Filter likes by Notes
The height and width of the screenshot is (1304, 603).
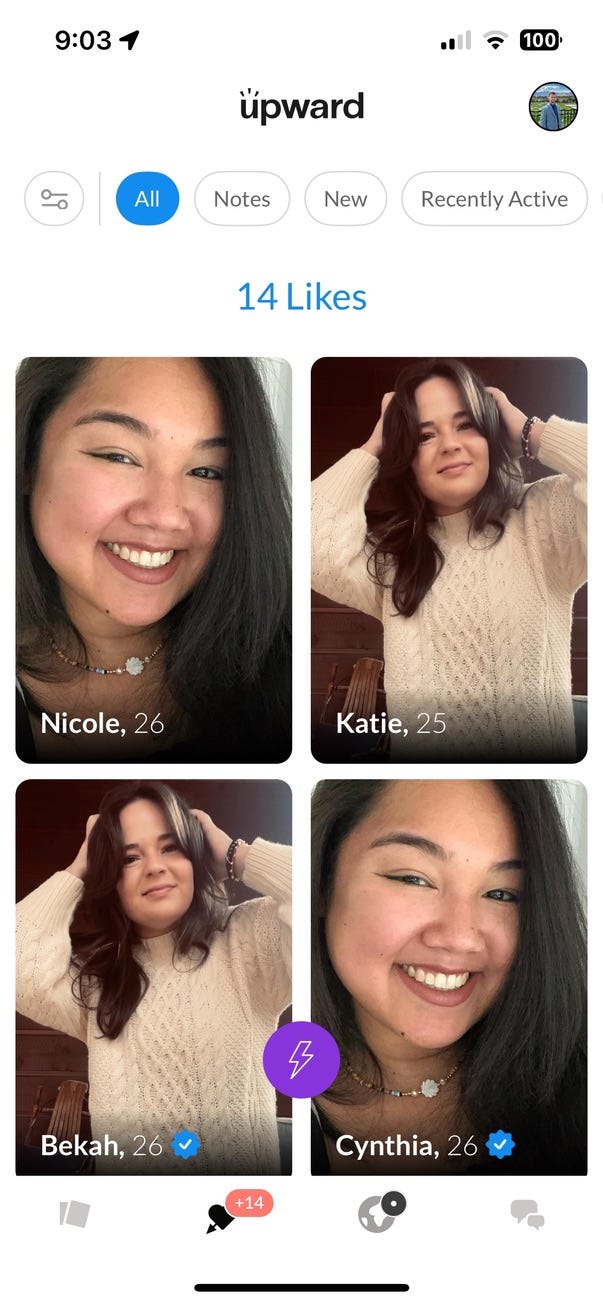click(x=242, y=199)
